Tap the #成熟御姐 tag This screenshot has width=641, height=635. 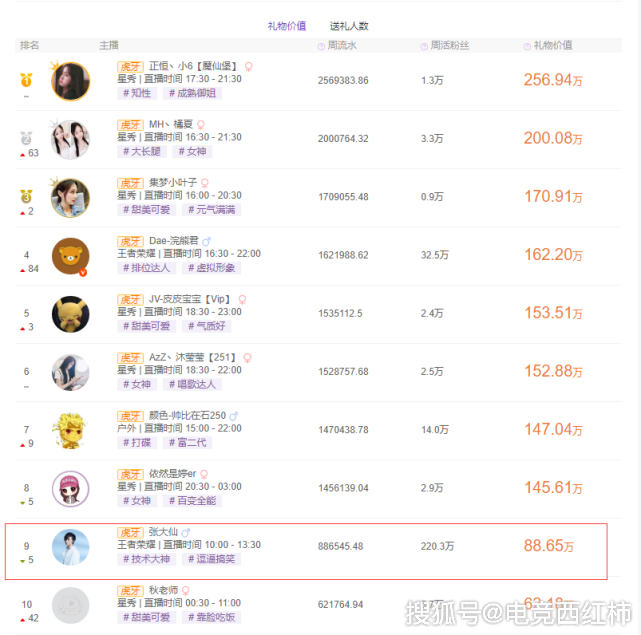[193, 93]
